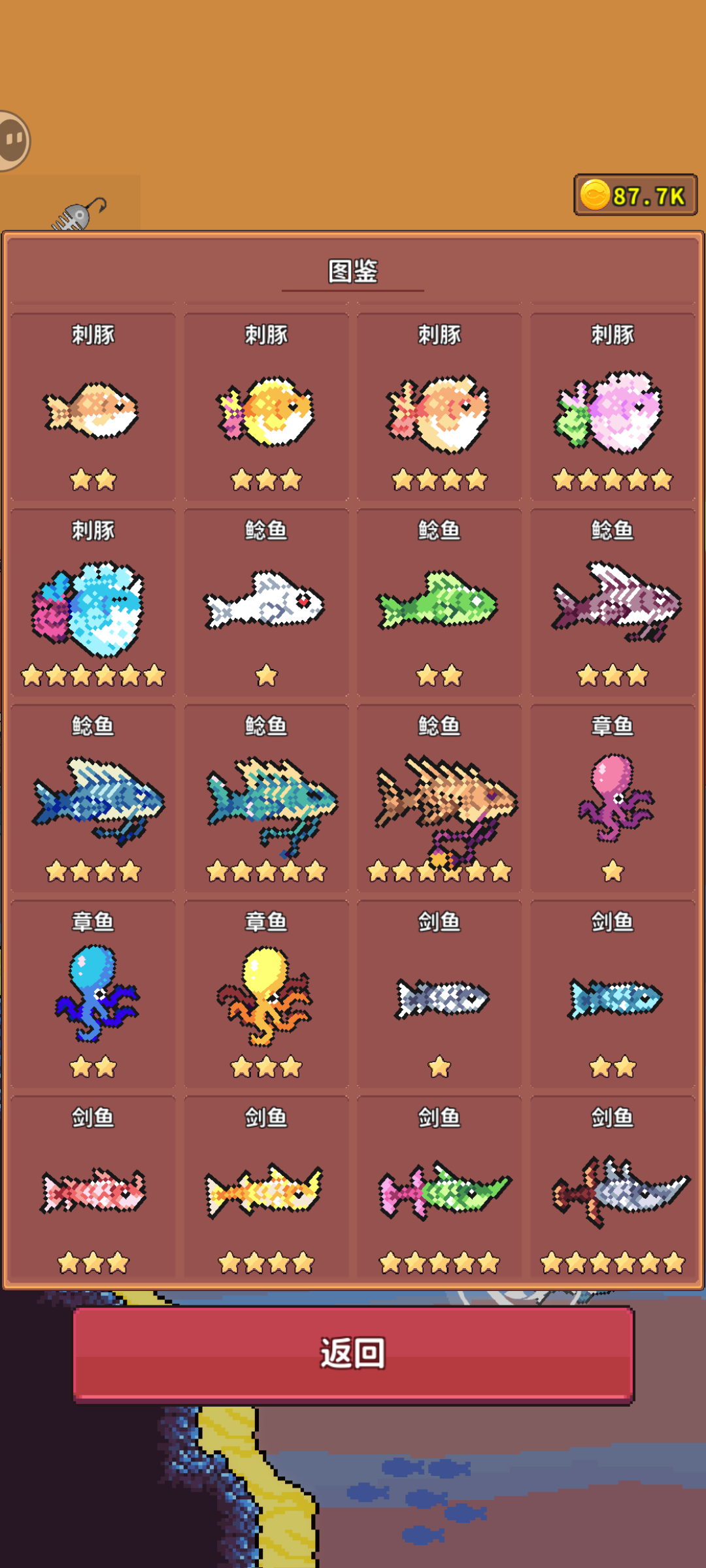Open the grey one-star 剑鱼 card
The height and width of the screenshot is (1568, 706).
439,994
